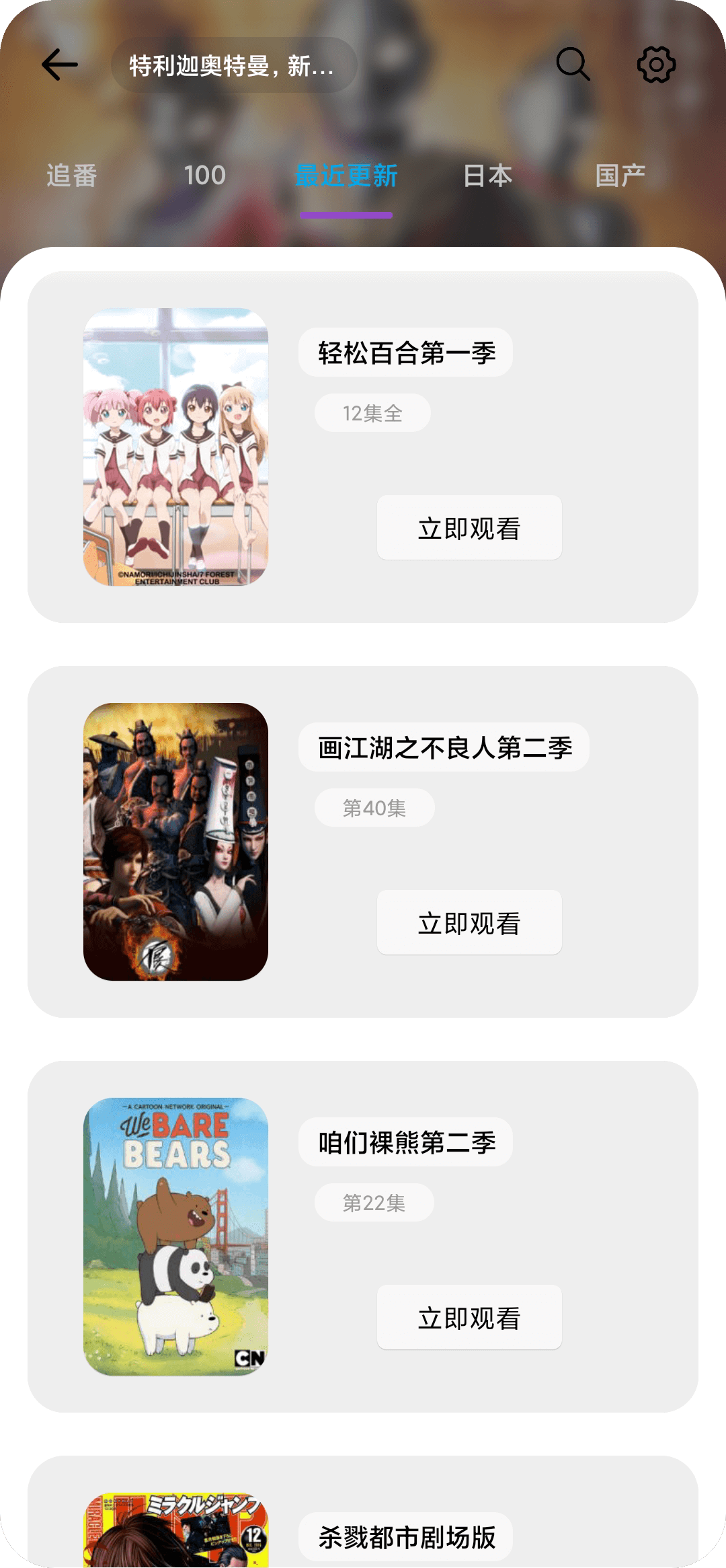Tap 立即观看 for 轻松百合第一季
The height and width of the screenshot is (1568, 726).
[469, 527]
